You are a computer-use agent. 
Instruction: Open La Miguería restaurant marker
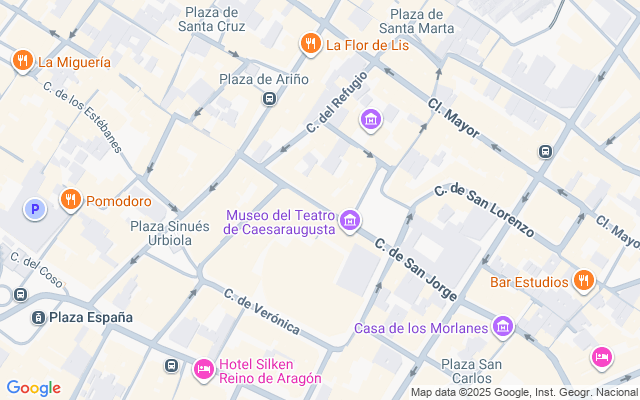tap(22, 62)
